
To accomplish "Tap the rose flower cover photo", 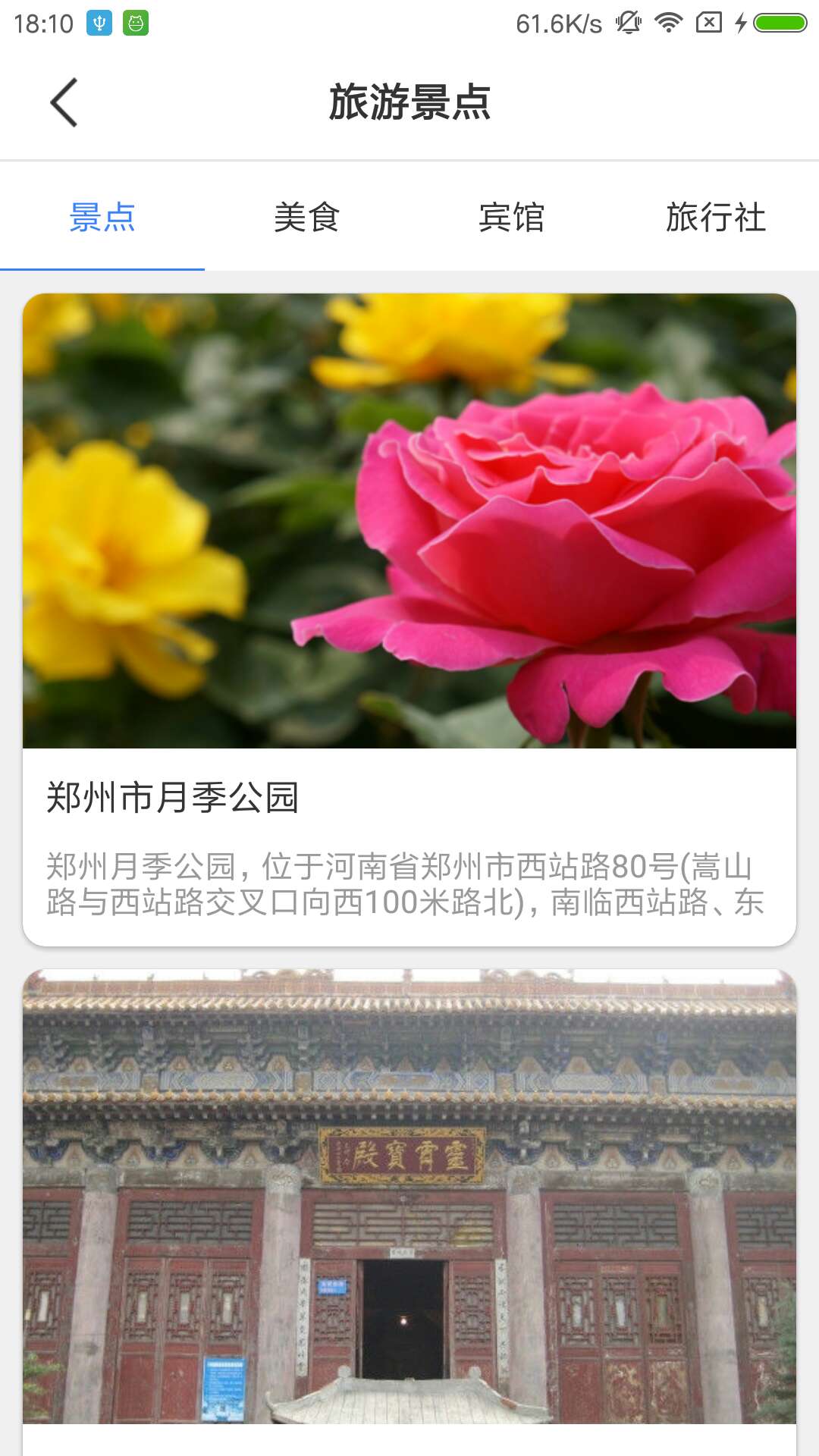I will point(409,523).
